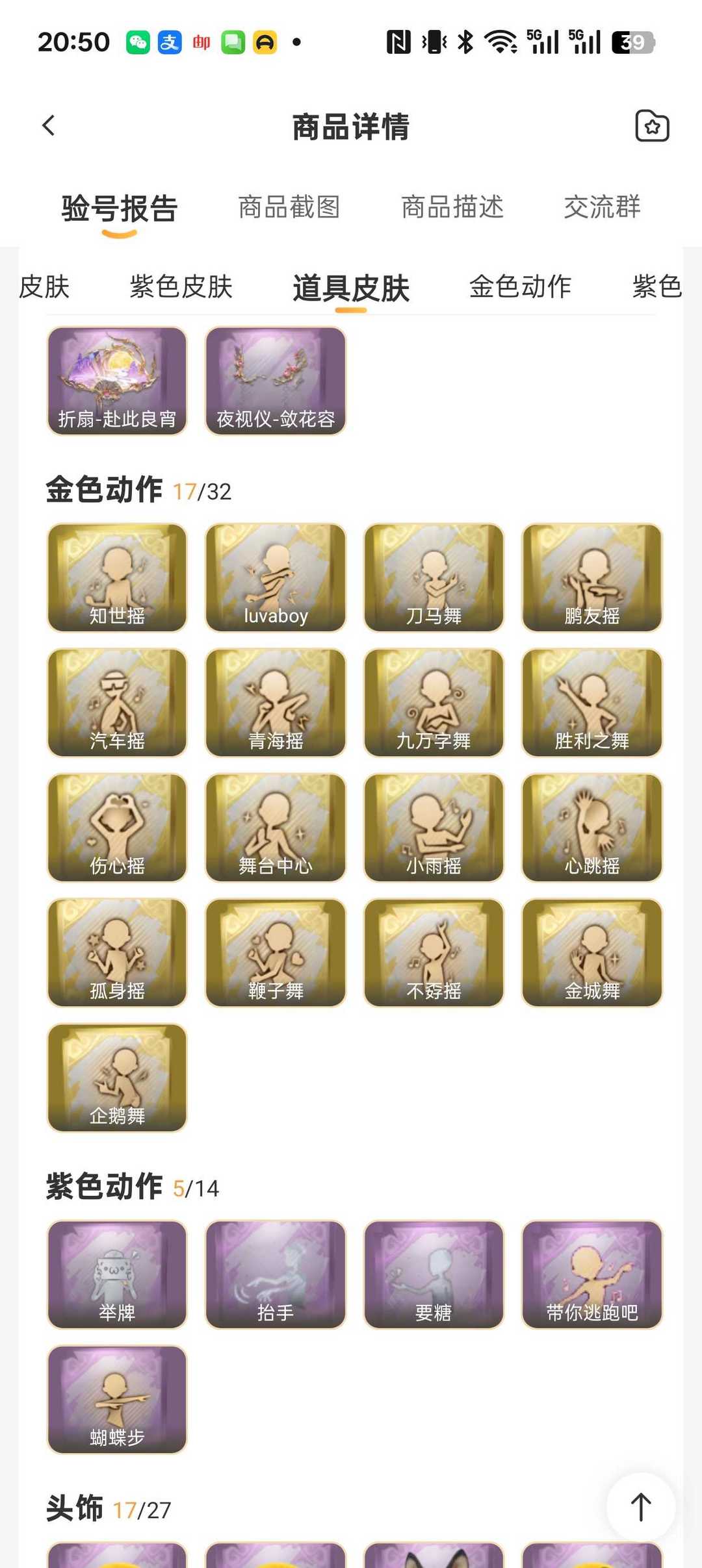The height and width of the screenshot is (1568, 702).
Task: Open the 举牌 purple action
Action: 116,1275
